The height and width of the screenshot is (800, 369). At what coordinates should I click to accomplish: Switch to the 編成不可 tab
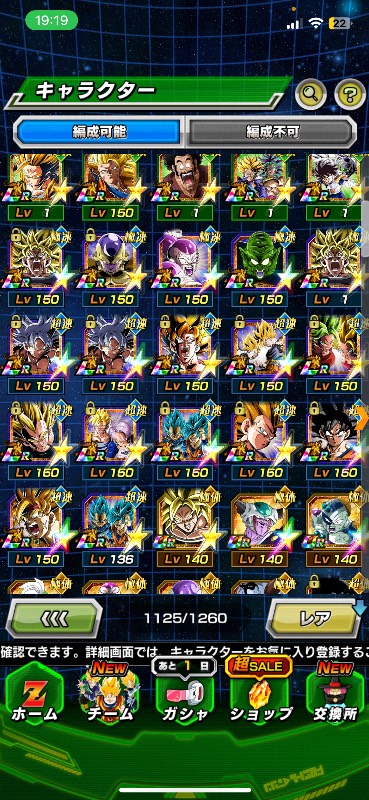272,132
